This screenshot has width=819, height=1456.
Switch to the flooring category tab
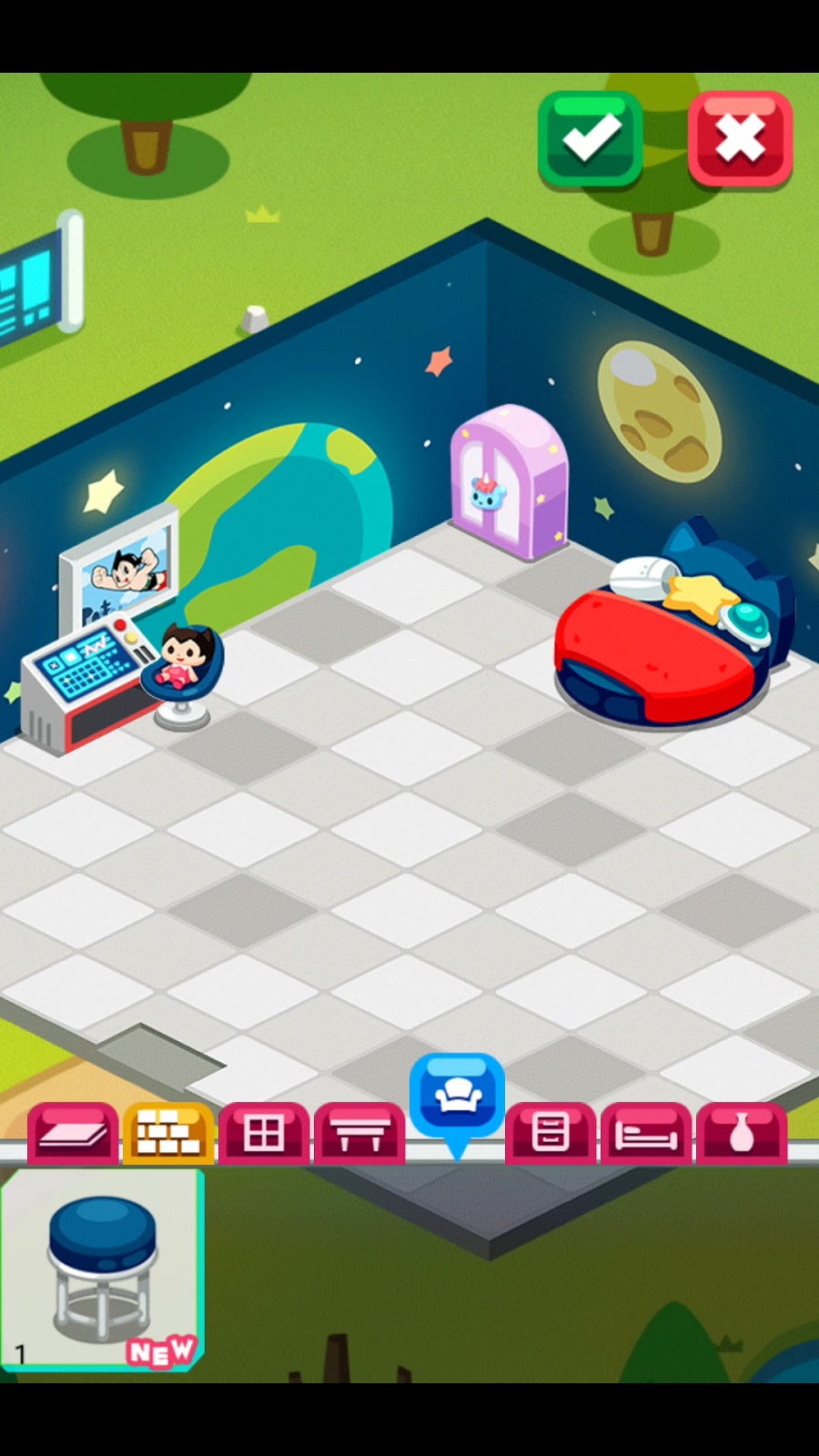[73, 1133]
